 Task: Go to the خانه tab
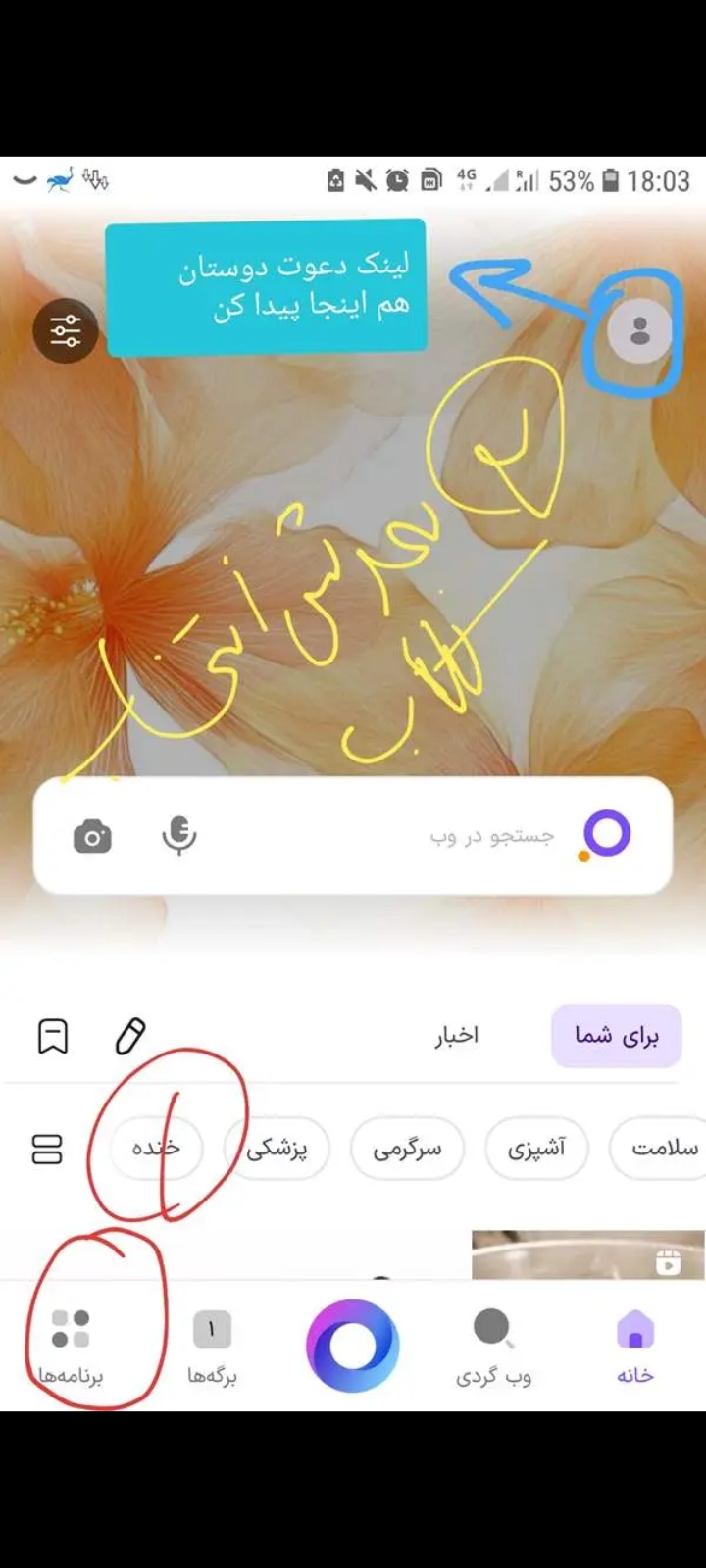(635, 1347)
